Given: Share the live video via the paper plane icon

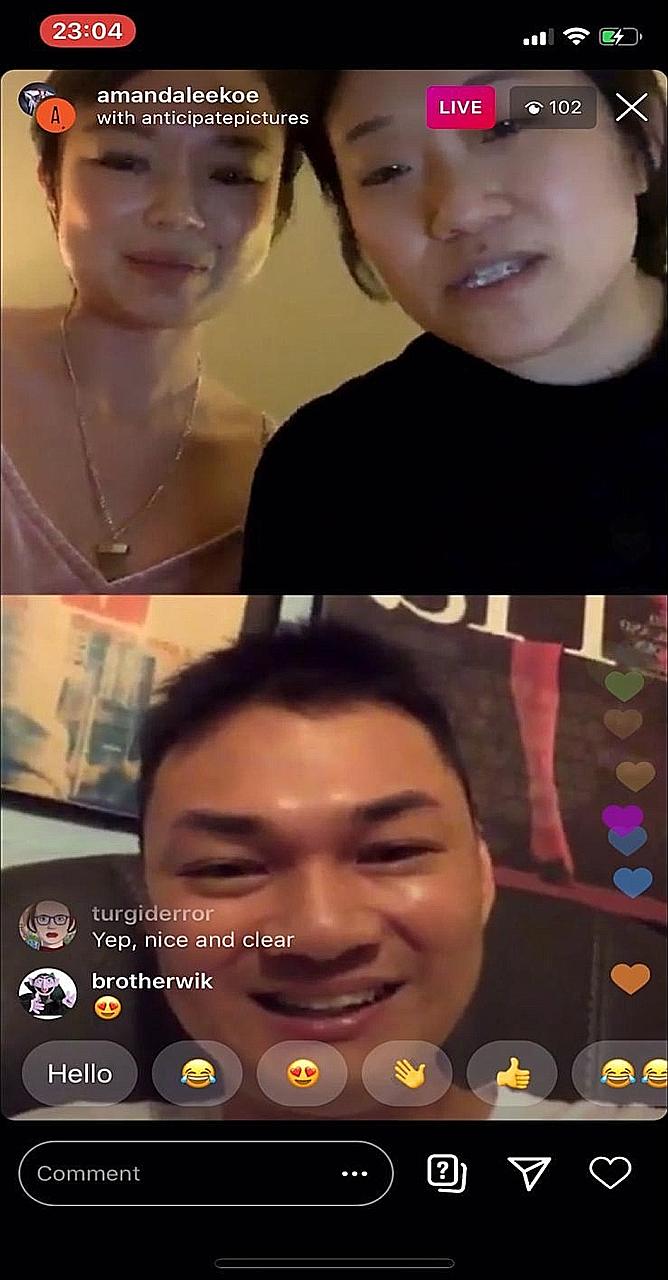Looking at the screenshot, I should 529,1172.
